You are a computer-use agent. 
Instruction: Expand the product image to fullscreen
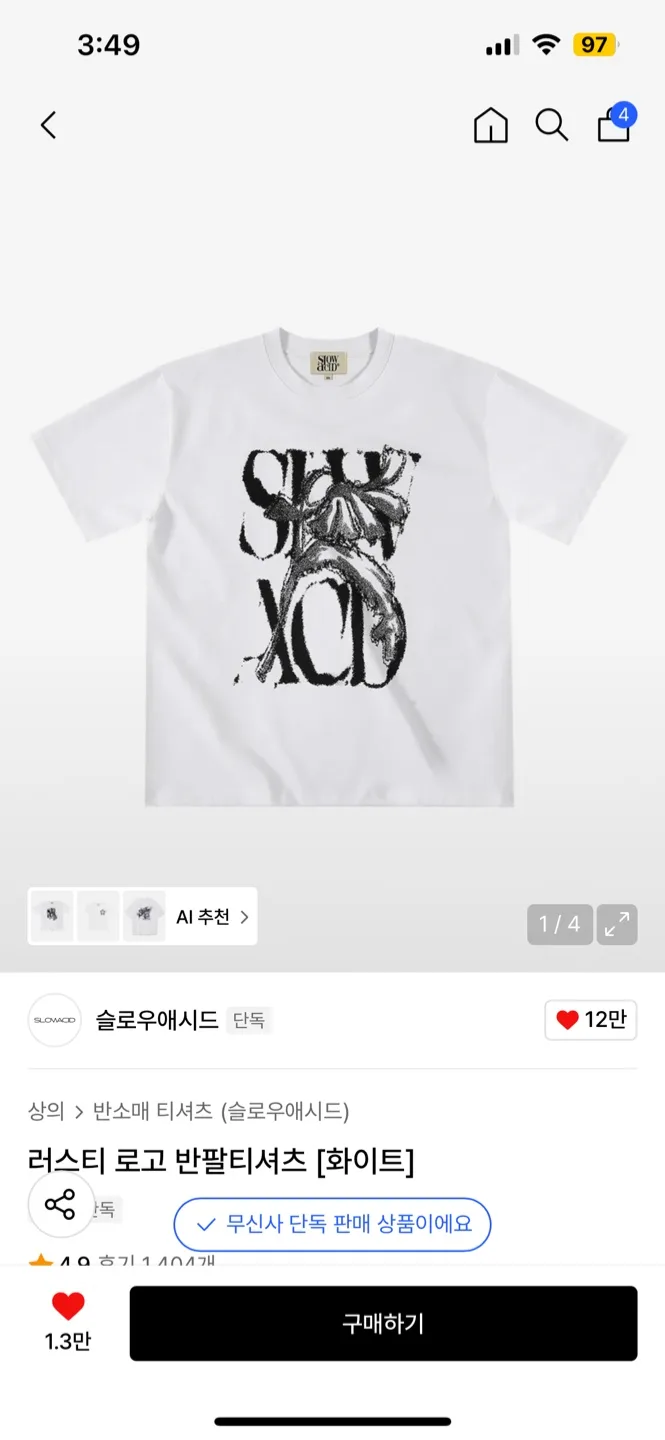[x=617, y=924]
